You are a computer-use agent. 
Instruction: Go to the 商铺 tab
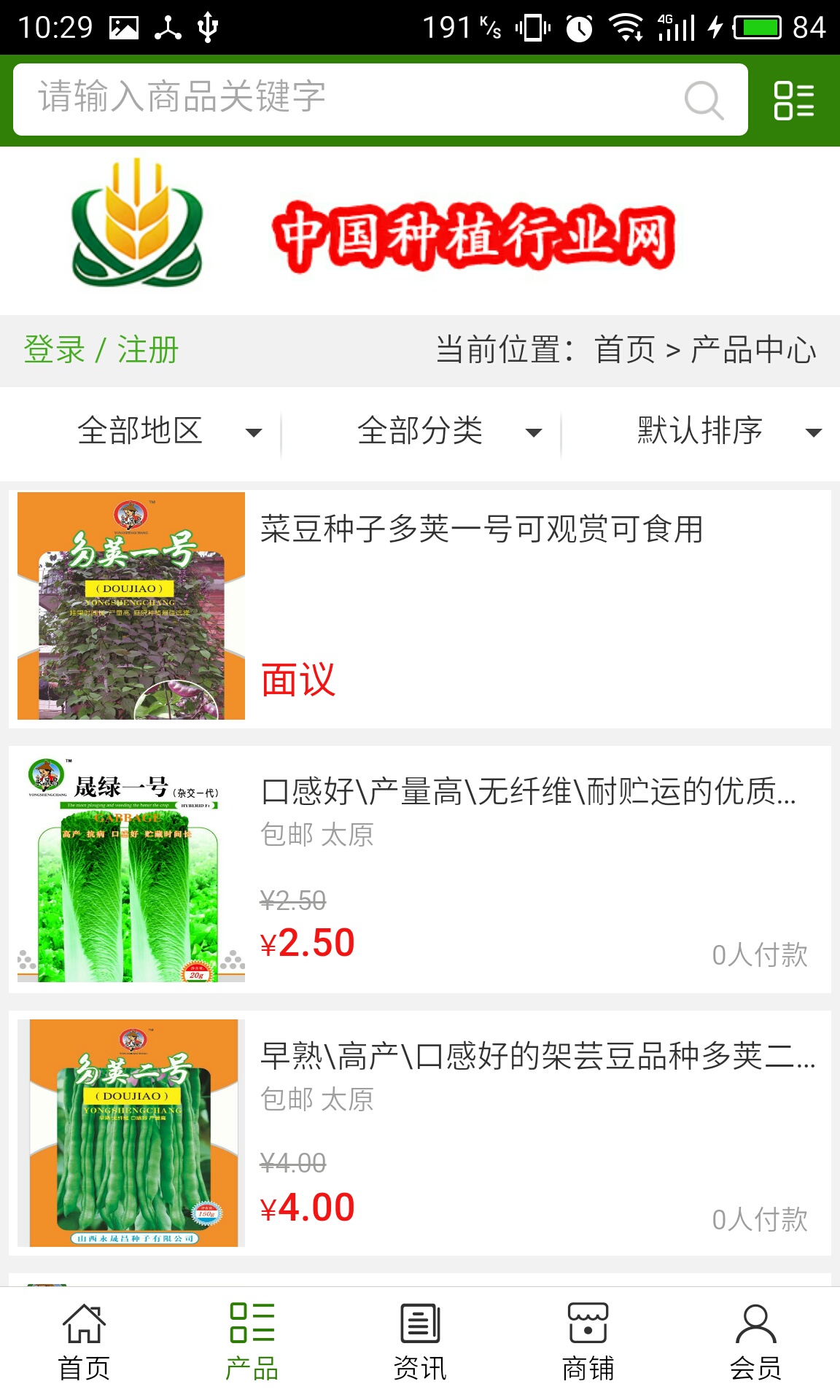tap(588, 1342)
